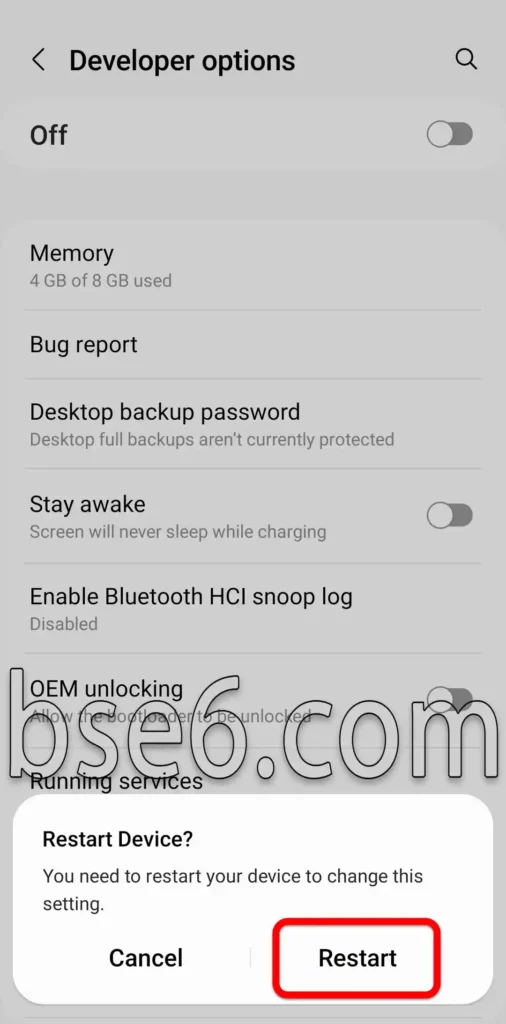Open Bug report
506x1024 pixels.
click(x=253, y=344)
